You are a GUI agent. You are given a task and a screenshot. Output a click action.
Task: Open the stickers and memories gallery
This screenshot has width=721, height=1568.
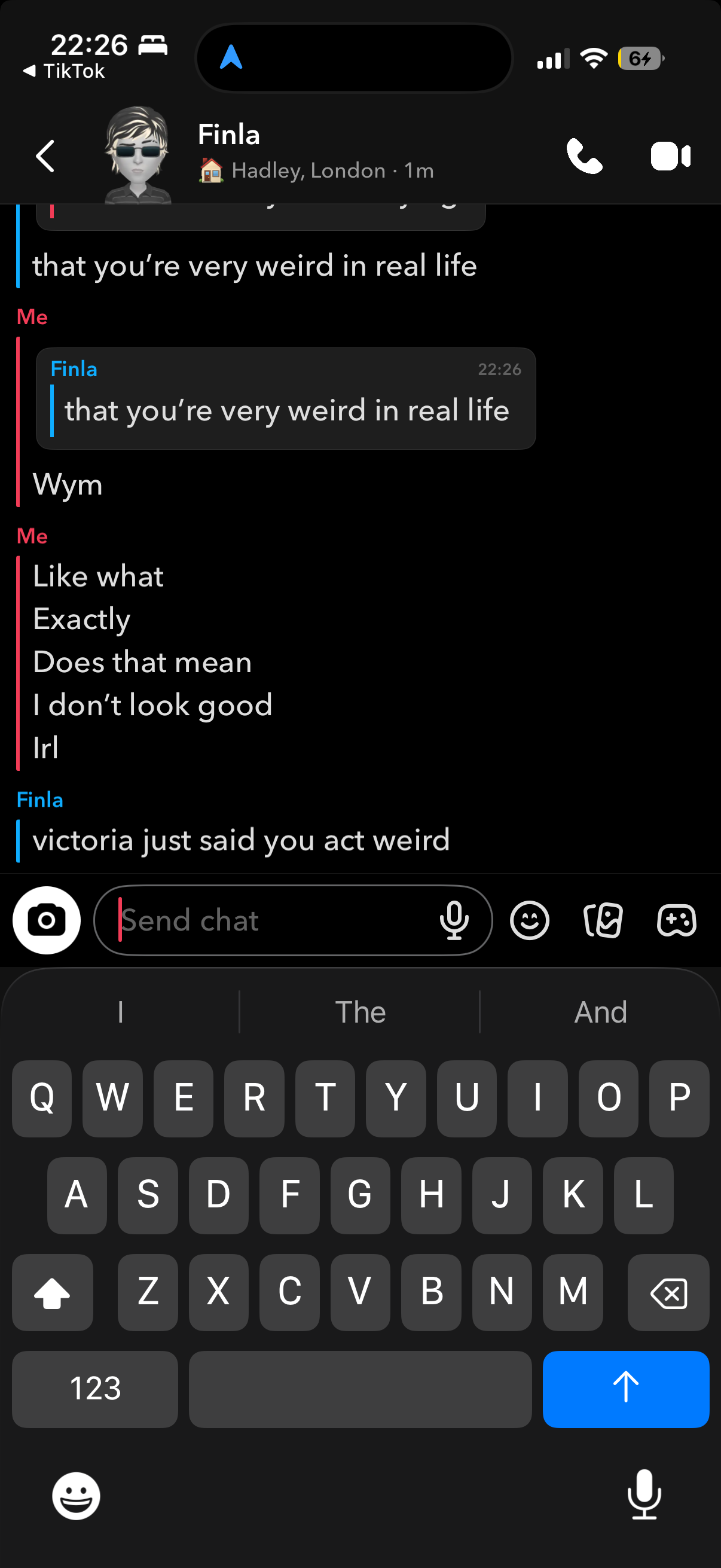[x=603, y=920]
